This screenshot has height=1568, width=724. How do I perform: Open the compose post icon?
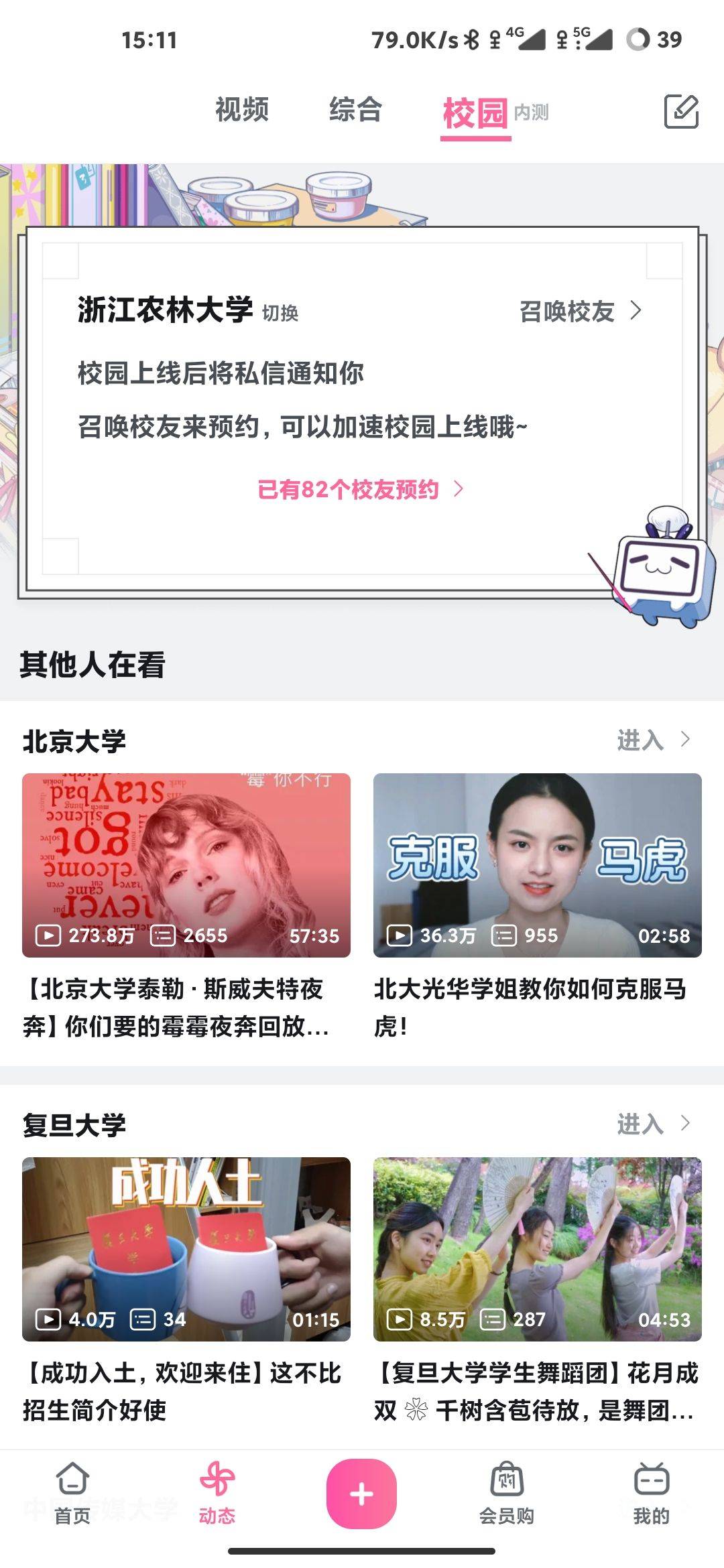(x=681, y=111)
